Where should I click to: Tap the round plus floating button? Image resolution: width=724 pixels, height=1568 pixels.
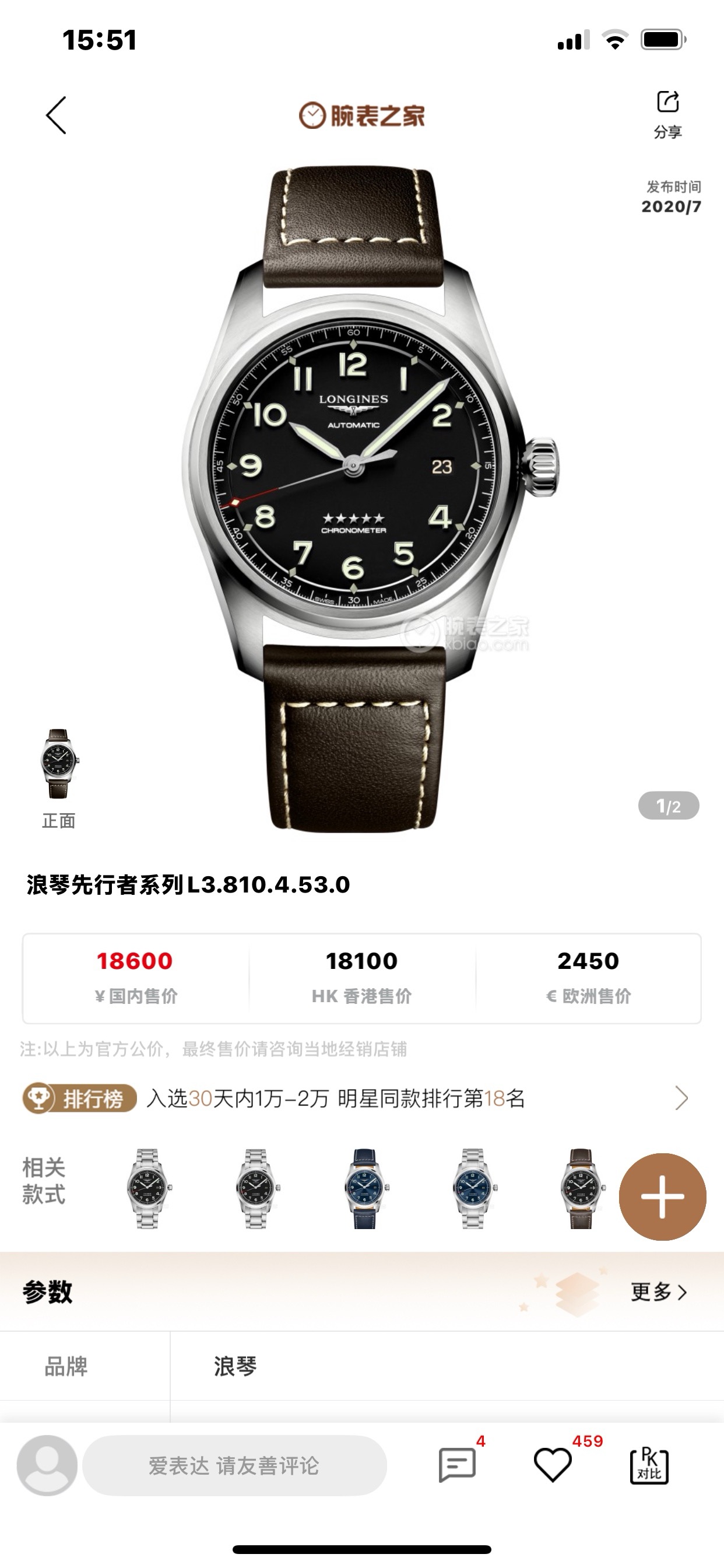point(662,1196)
